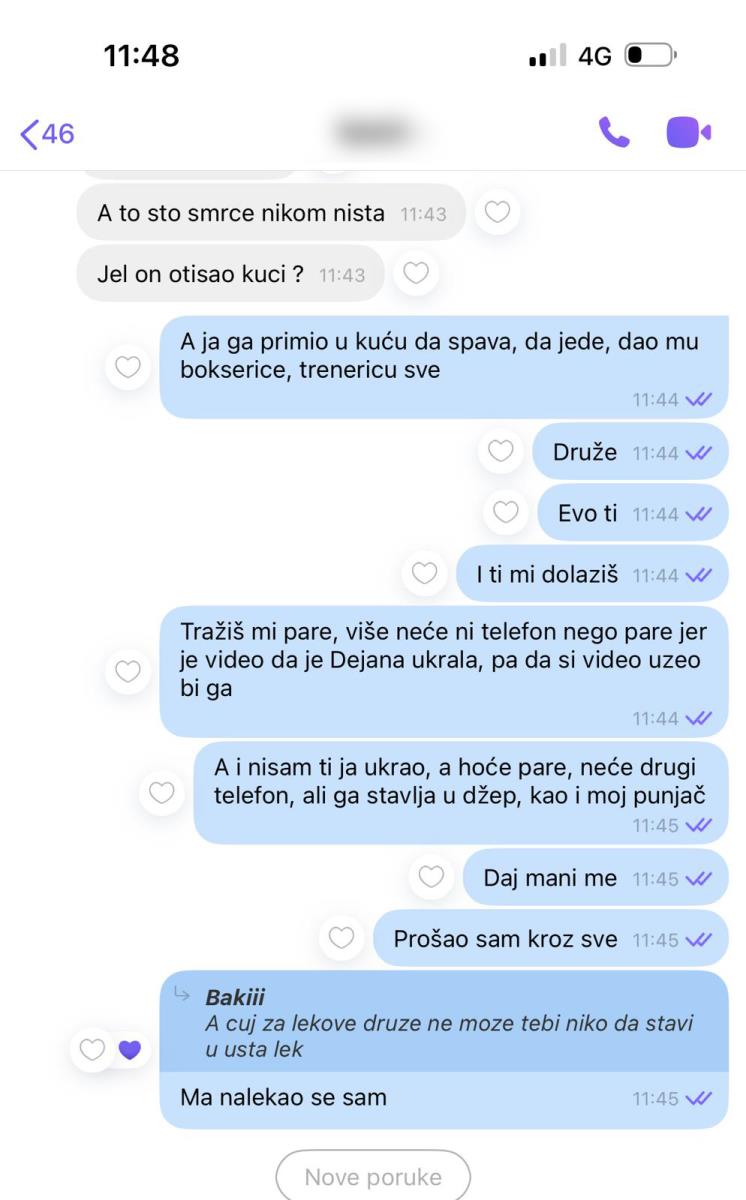The width and height of the screenshot is (746, 1200).
Task: Go back to the chat list
Action: click(46, 133)
